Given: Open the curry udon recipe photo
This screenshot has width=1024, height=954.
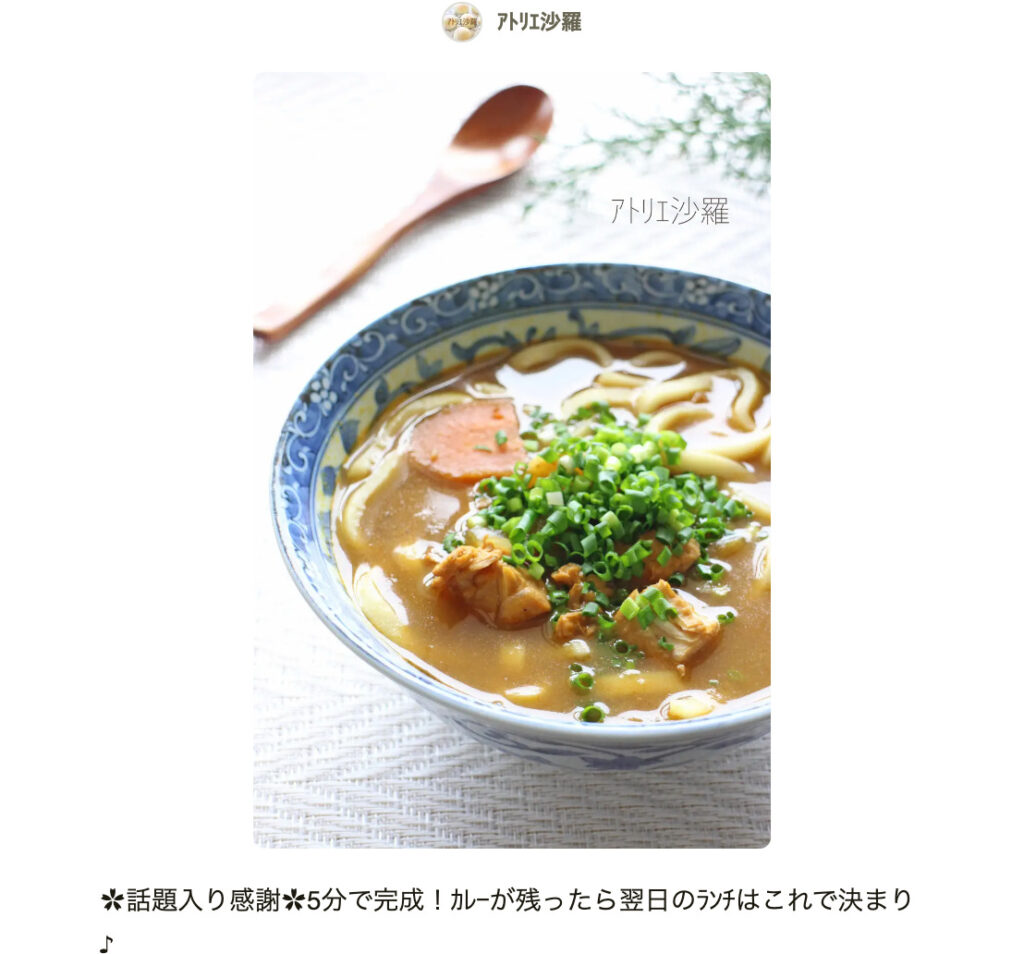Looking at the screenshot, I should tap(511, 460).
